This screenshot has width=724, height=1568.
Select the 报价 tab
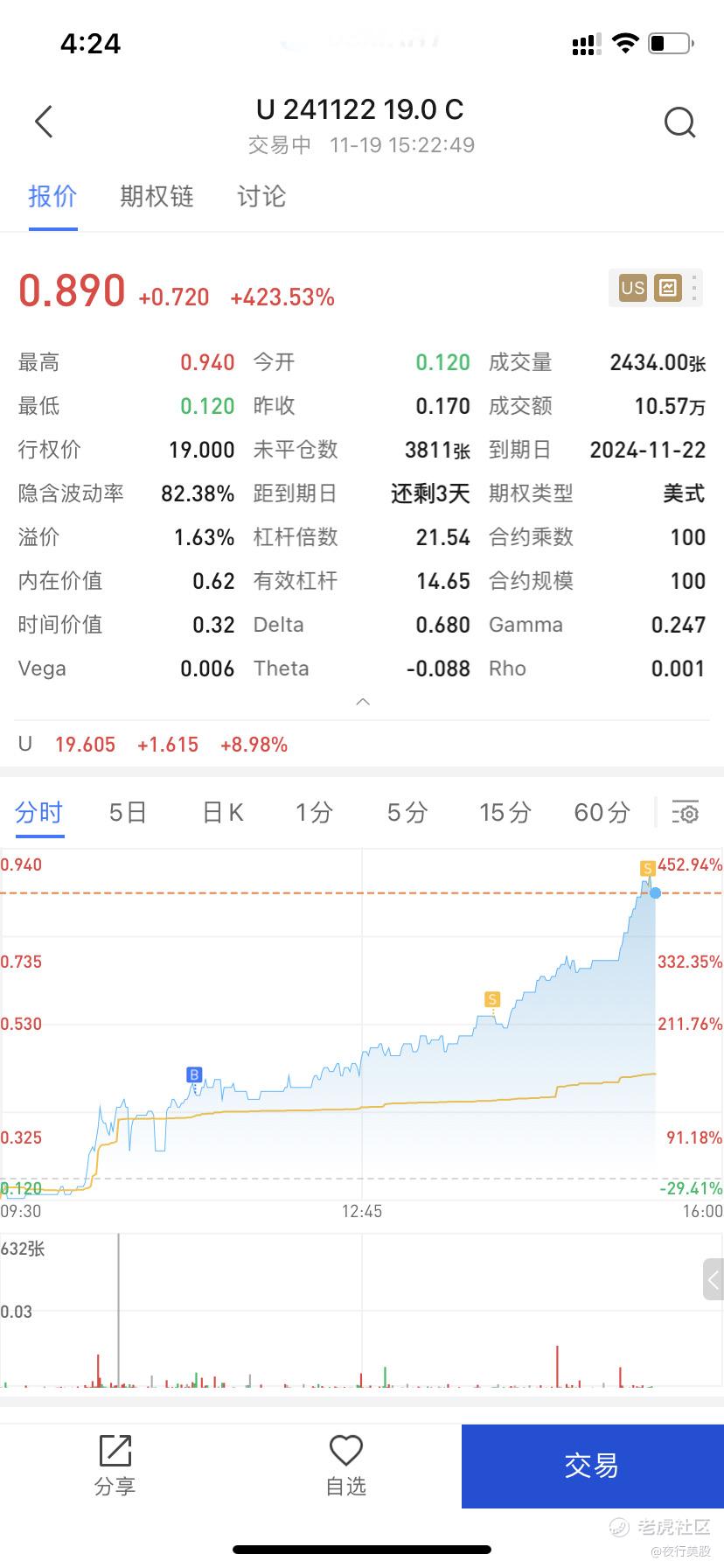coord(52,197)
